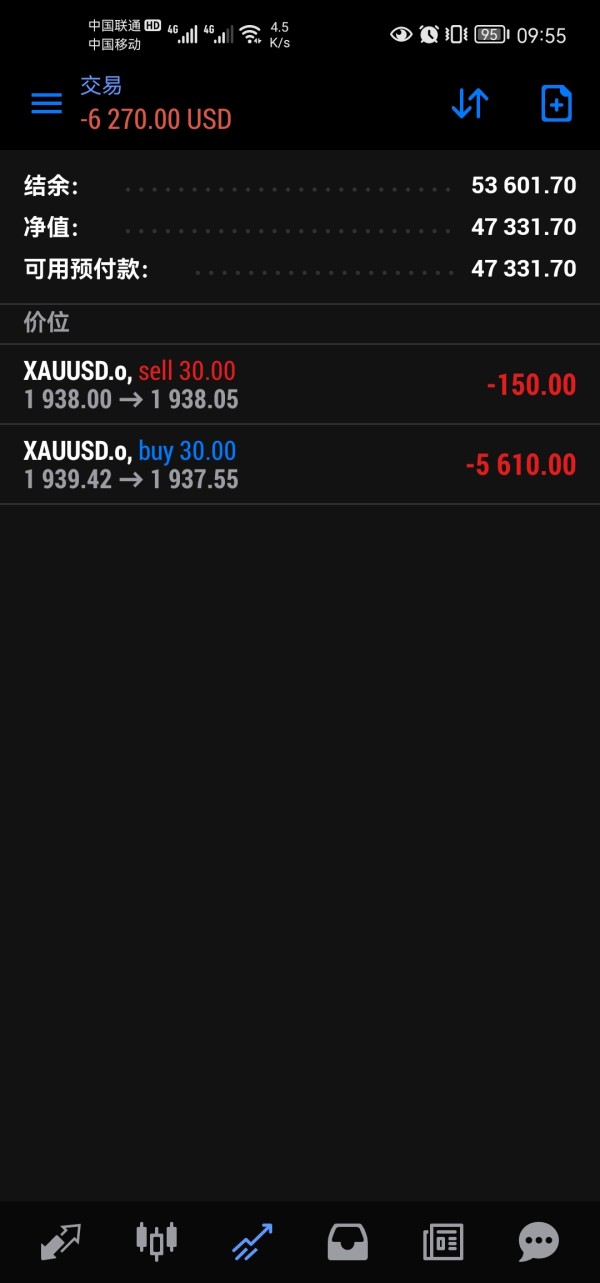
Task: Go to the History inbox tab
Action: point(347,1242)
